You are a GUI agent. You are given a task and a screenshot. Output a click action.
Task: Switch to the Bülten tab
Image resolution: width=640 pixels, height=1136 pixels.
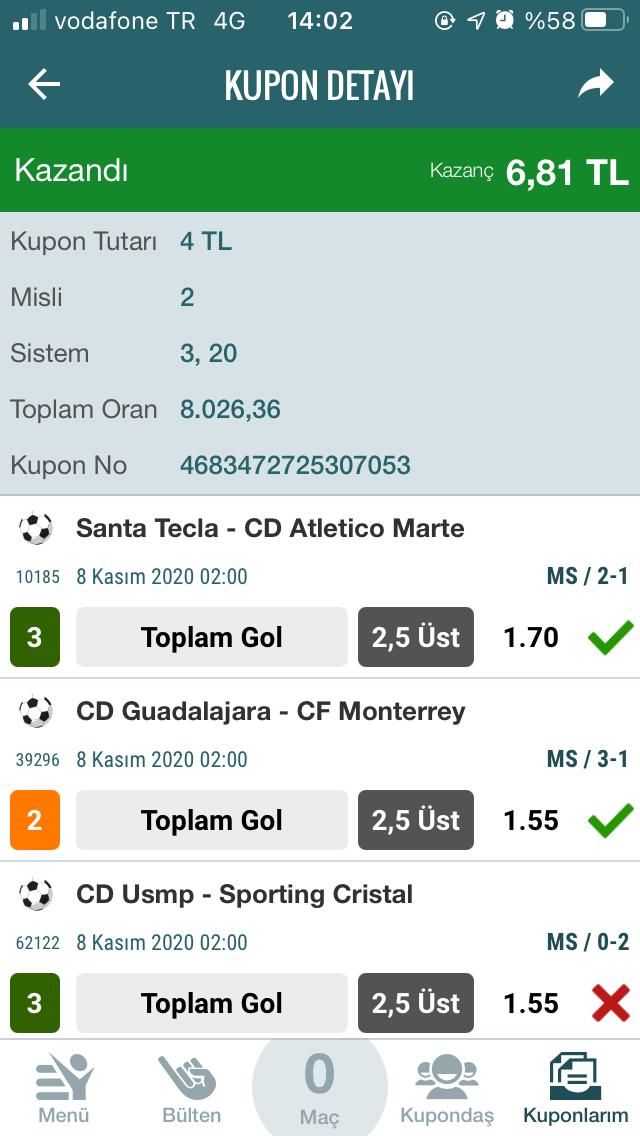191,1089
